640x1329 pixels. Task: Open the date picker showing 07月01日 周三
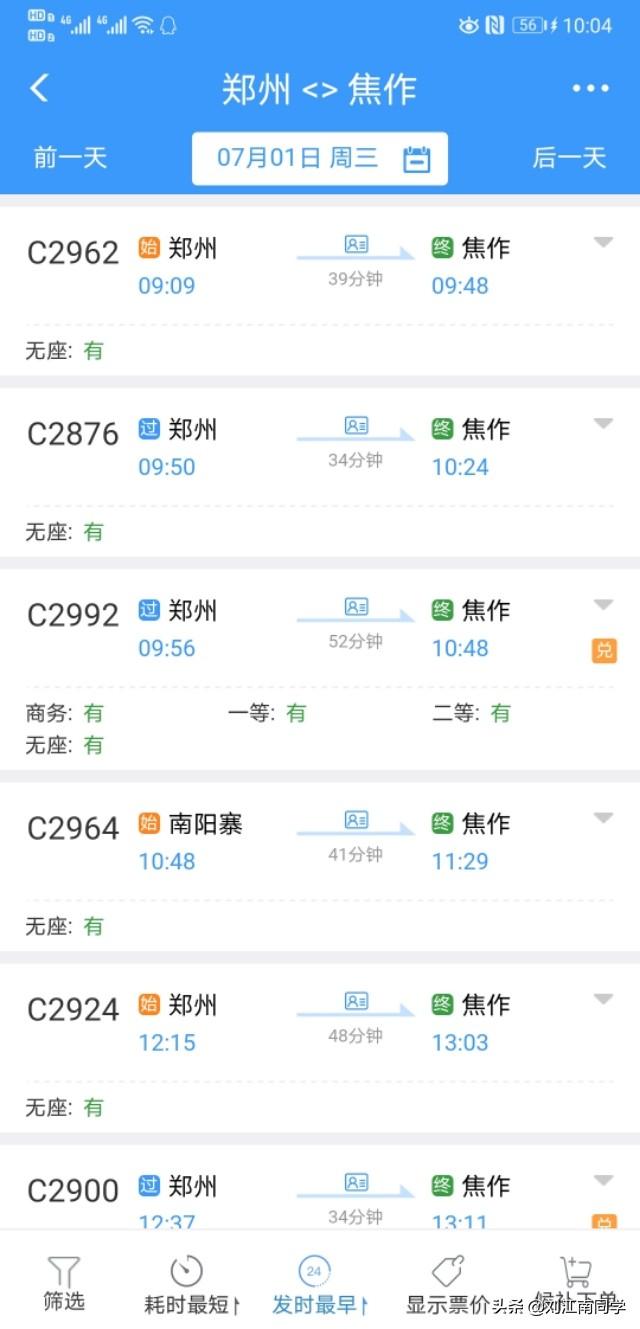point(320,158)
